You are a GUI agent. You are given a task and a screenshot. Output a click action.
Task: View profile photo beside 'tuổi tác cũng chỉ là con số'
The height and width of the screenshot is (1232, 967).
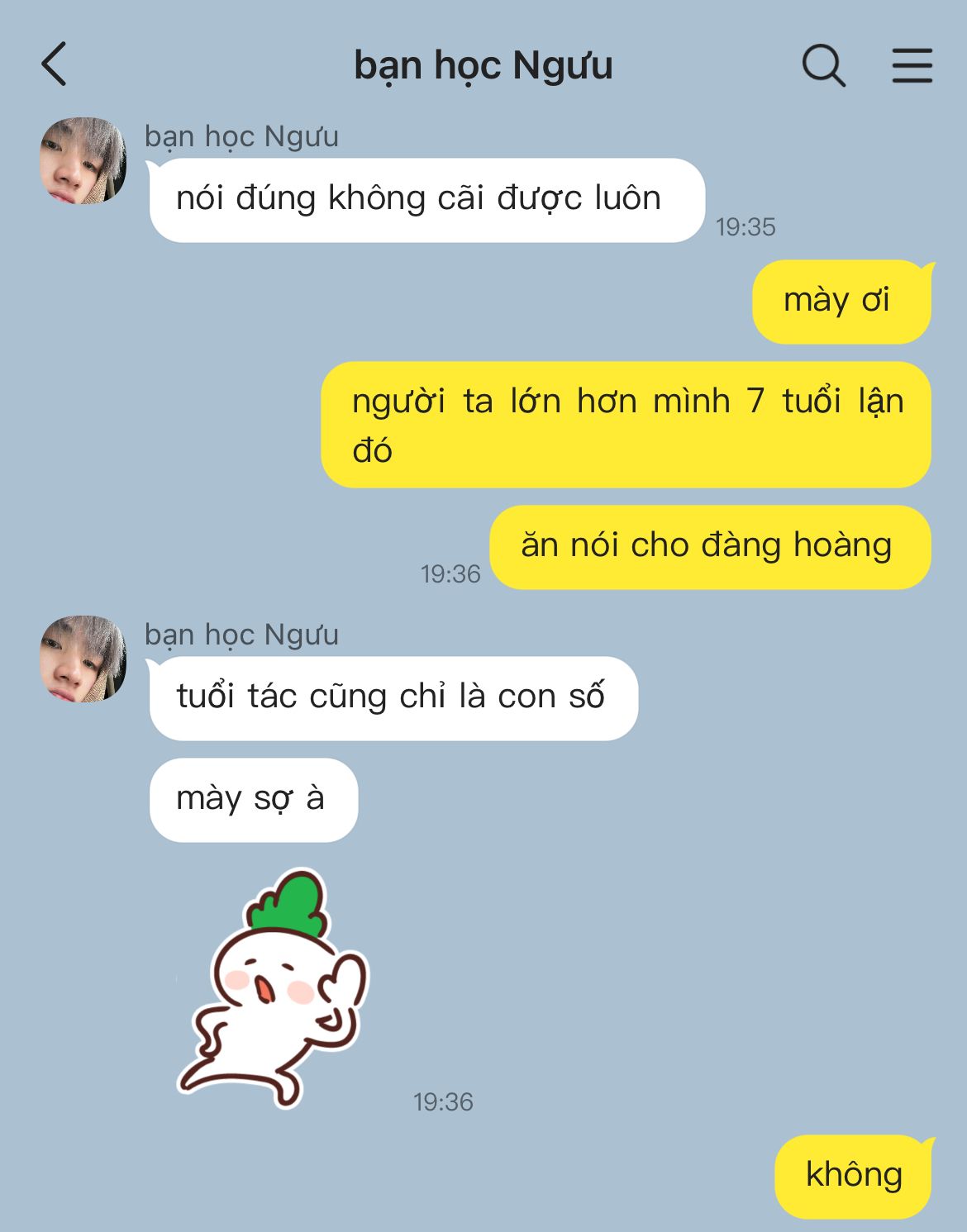pyautogui.click(x=83, y=659)
